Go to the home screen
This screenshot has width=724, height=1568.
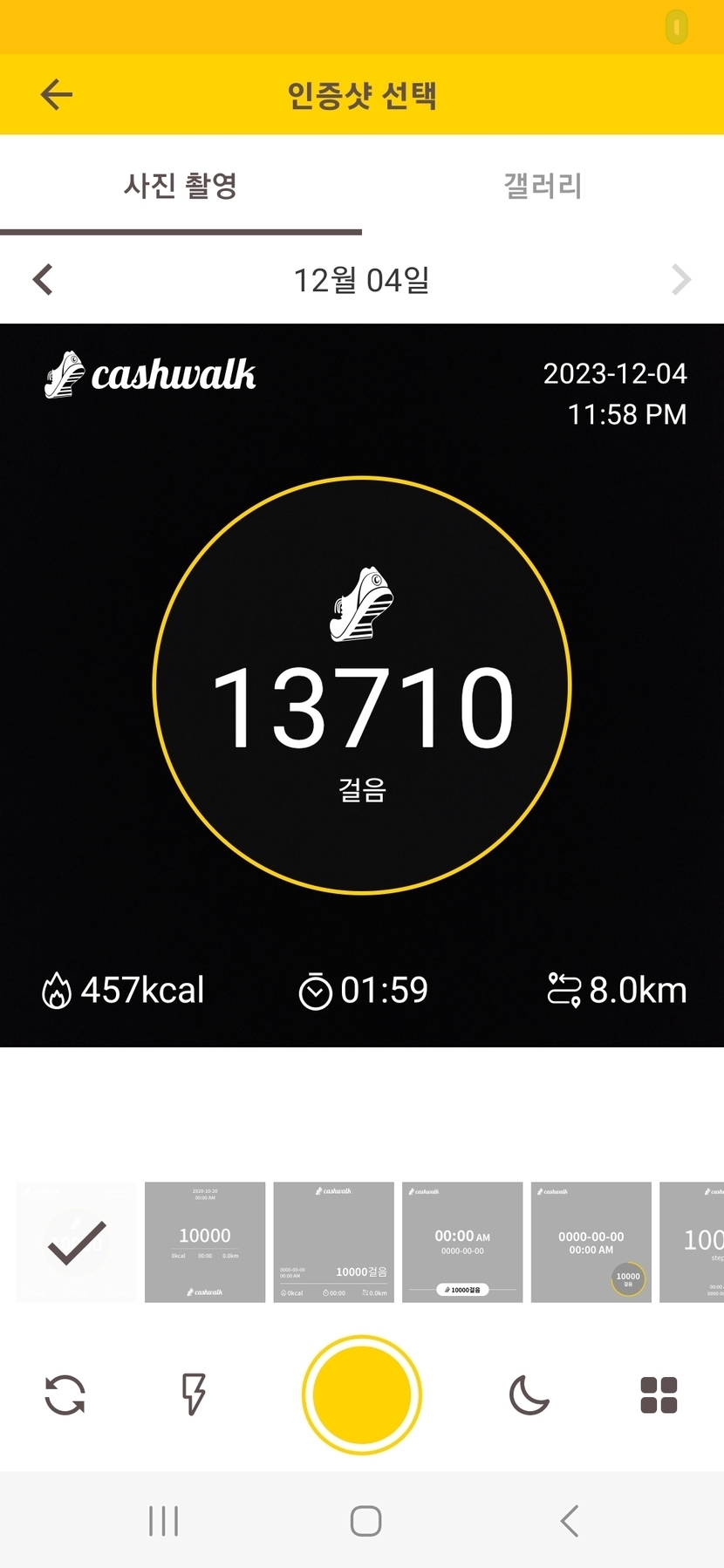tap(365, 1521)
